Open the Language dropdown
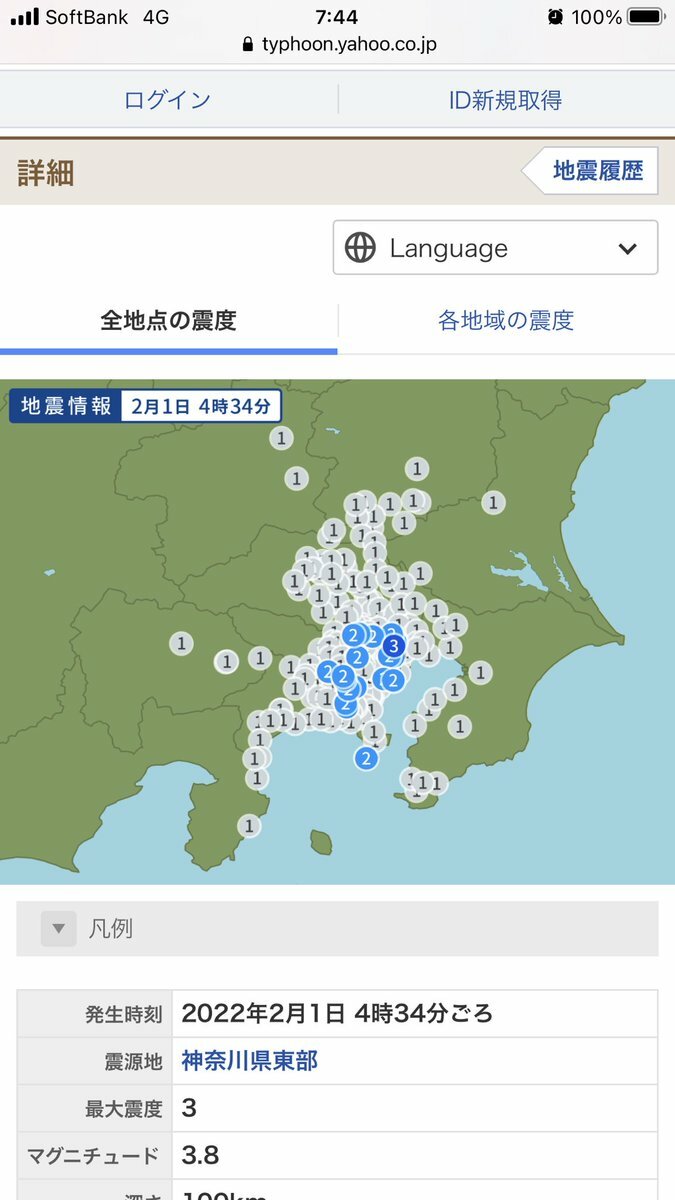This screenshot has height=1200, width=675. [x=495, y=248]
